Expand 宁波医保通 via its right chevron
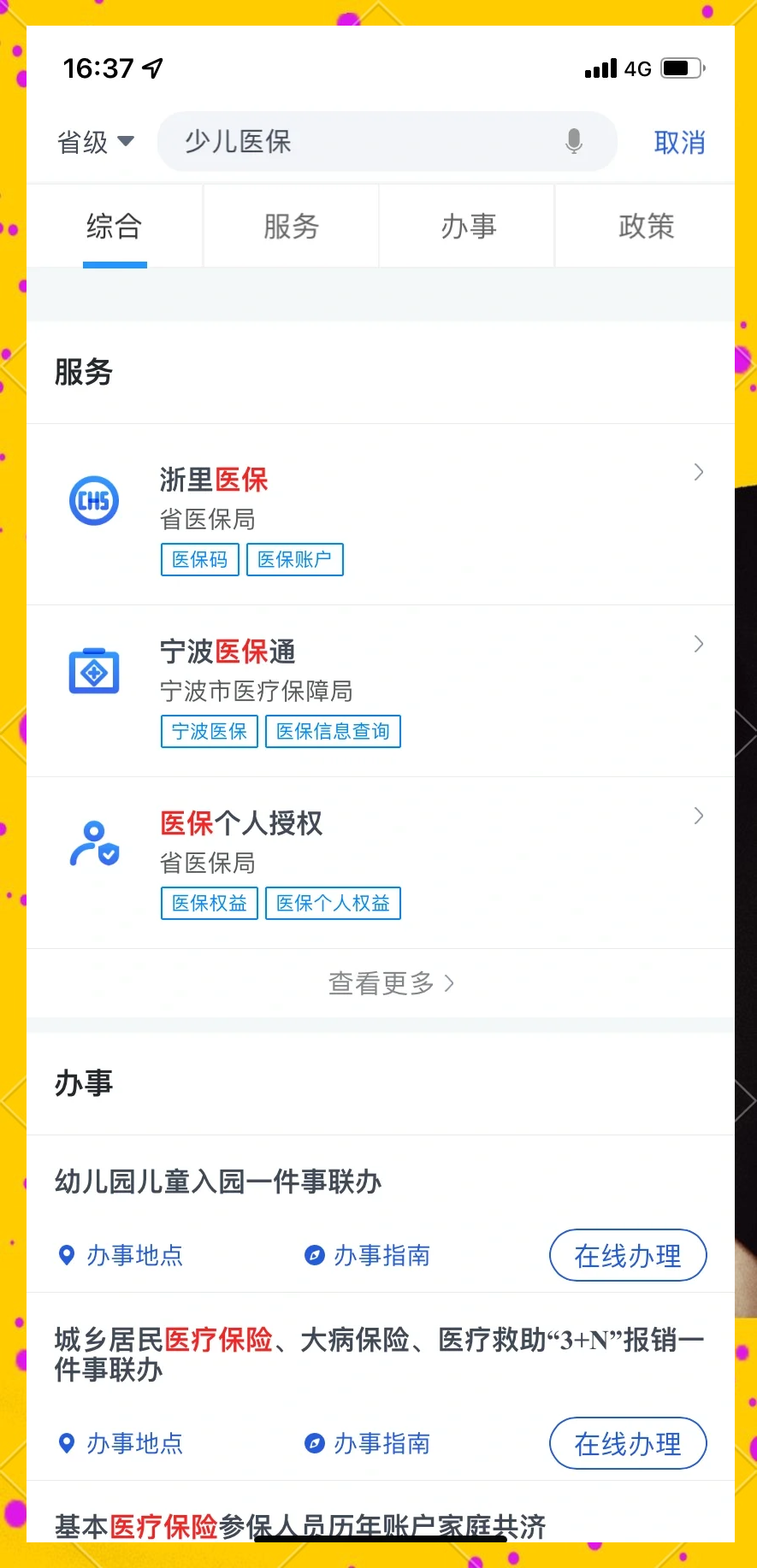 699,644
